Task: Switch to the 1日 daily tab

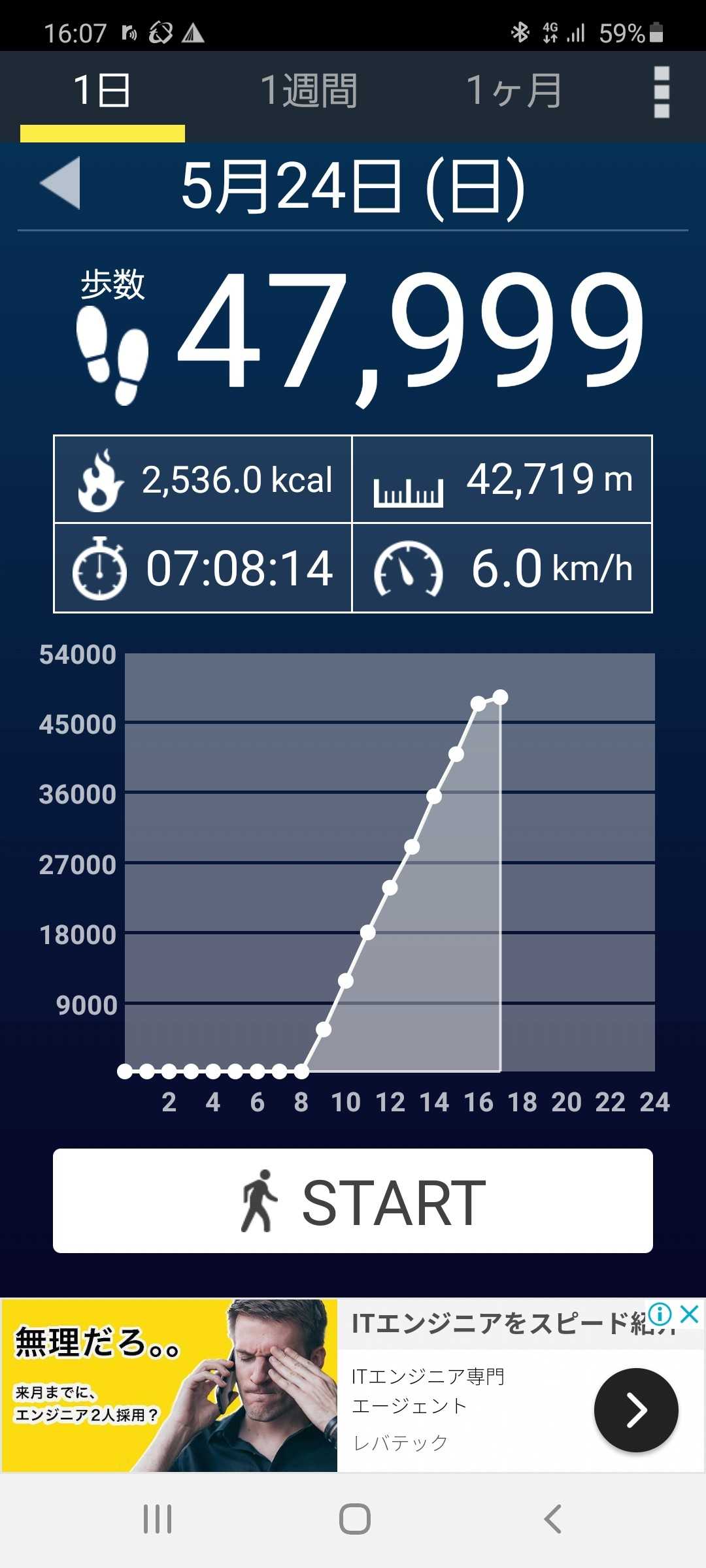Action: tap(102, 91)
